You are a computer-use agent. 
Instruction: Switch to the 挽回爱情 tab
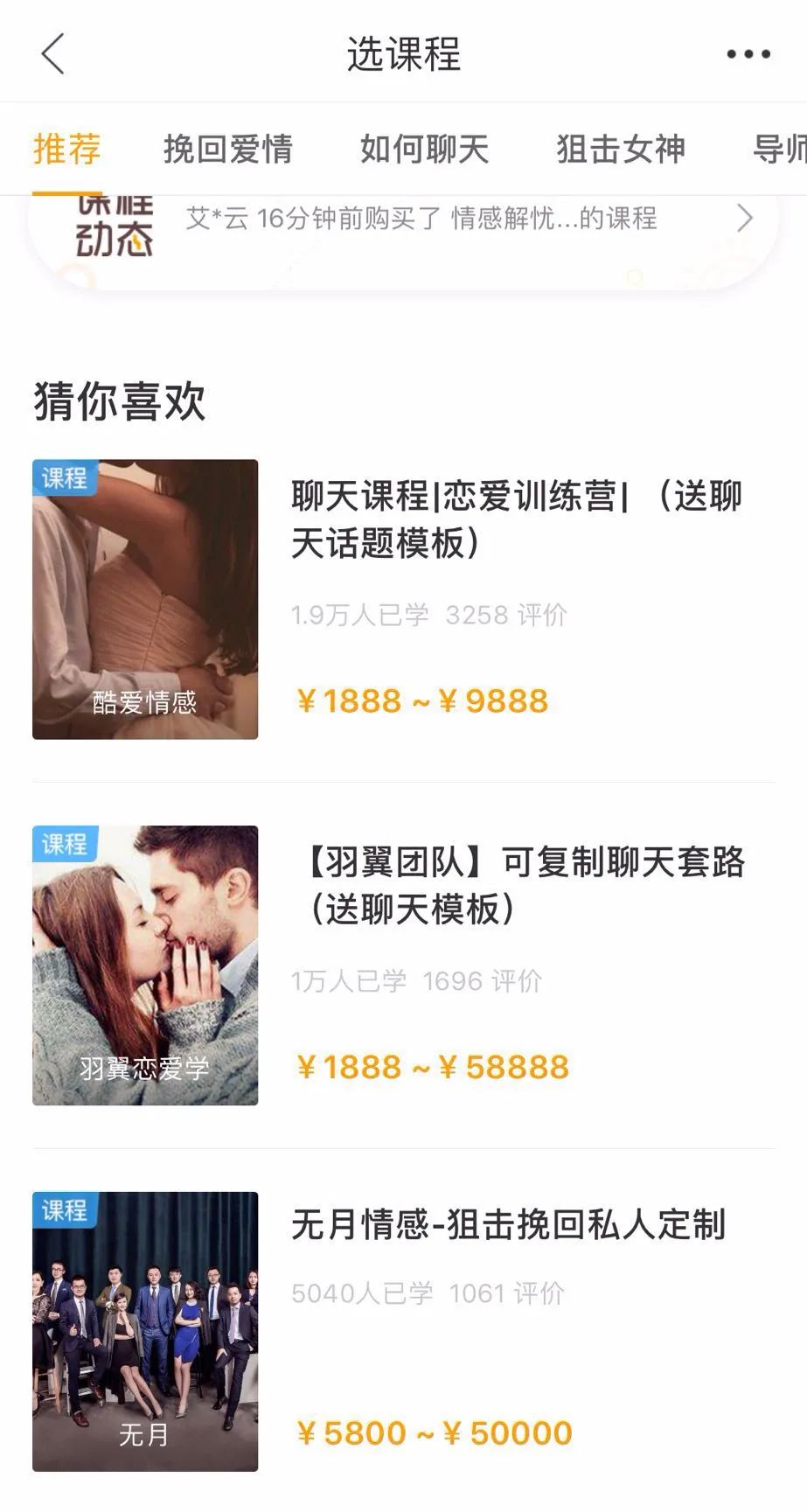pyautogui.click(x=228, y=150)
